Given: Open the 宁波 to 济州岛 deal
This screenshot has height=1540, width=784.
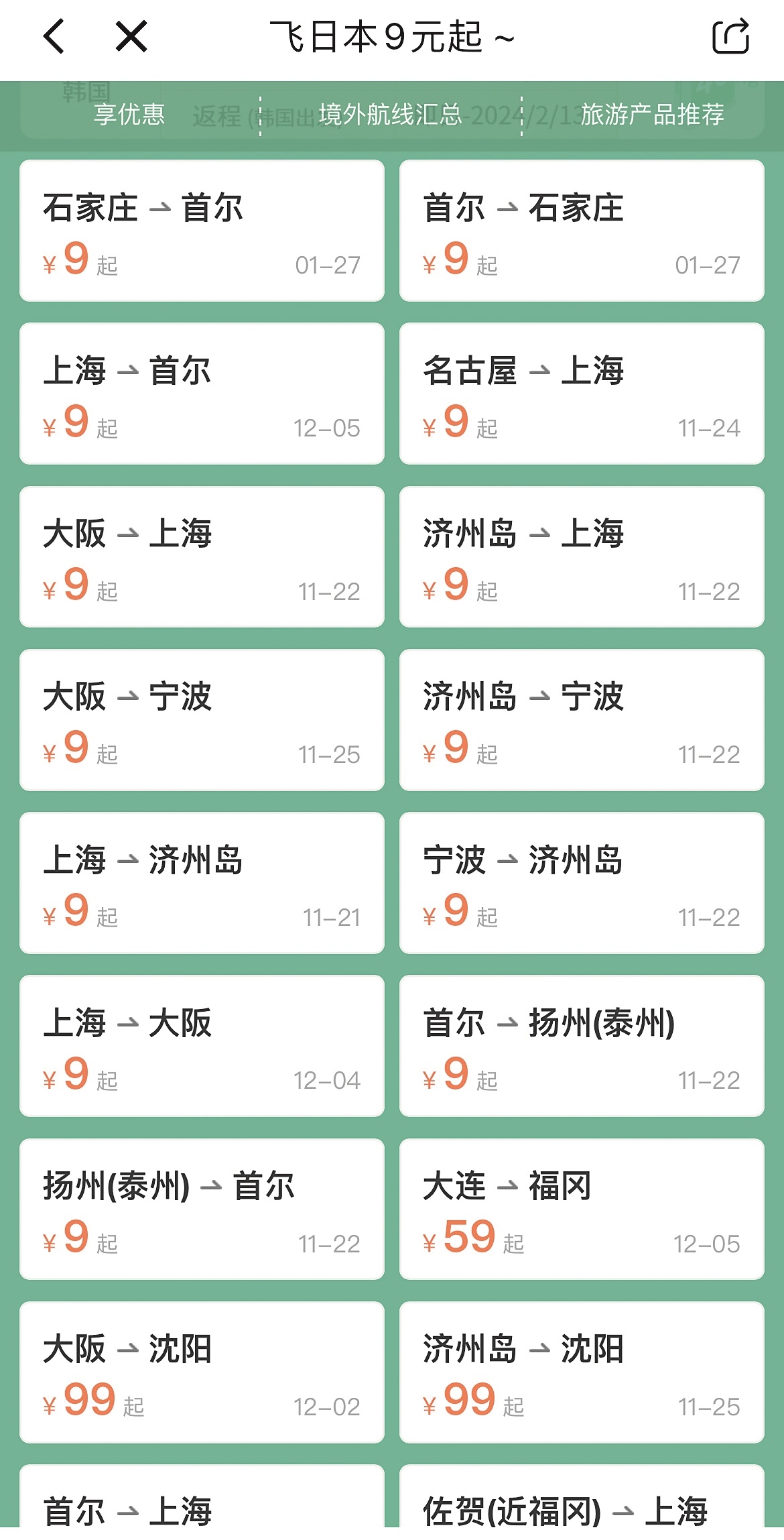Looking at the screenshot, I should point(582,882).
